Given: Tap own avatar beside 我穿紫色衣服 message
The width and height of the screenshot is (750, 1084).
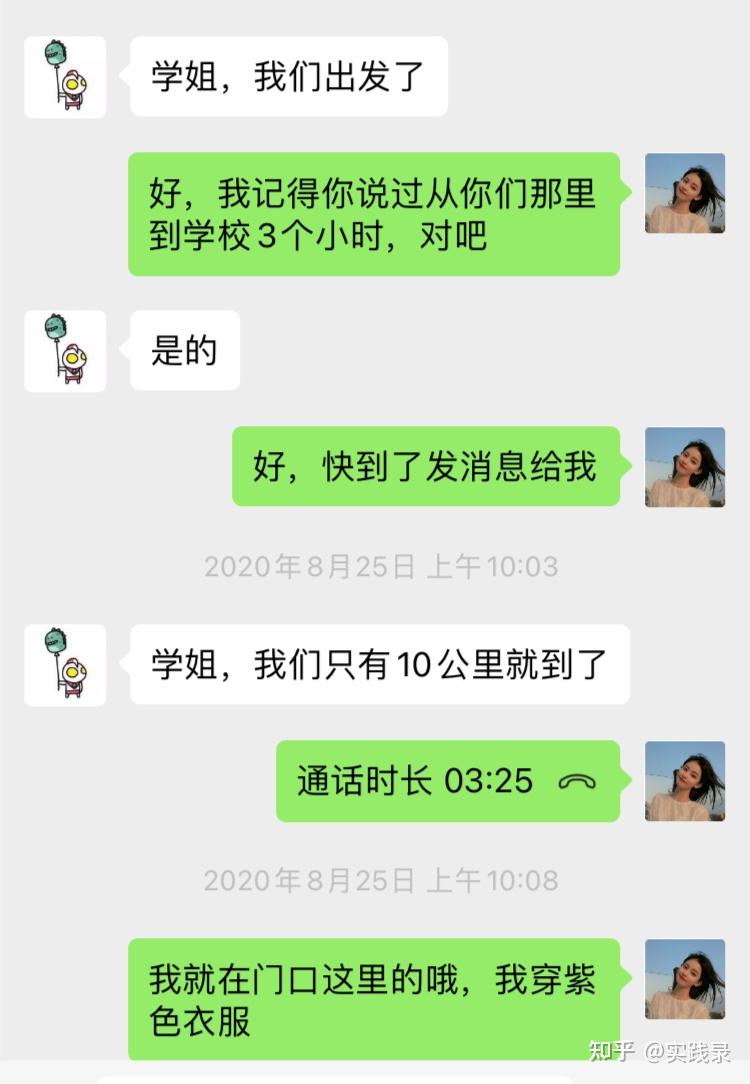Looking at the screenshot, I should [685, 979].
